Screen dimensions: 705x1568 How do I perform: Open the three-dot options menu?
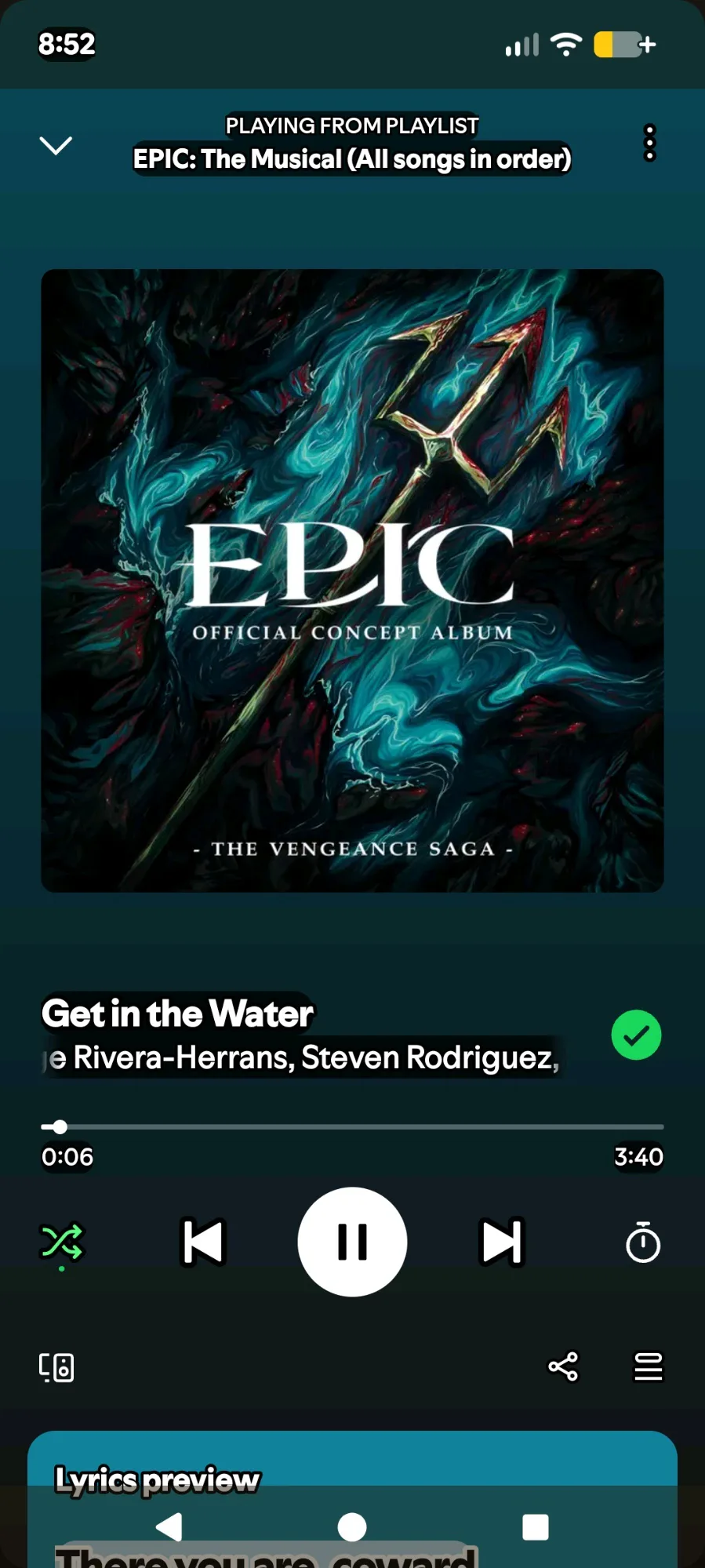[649, 144]
